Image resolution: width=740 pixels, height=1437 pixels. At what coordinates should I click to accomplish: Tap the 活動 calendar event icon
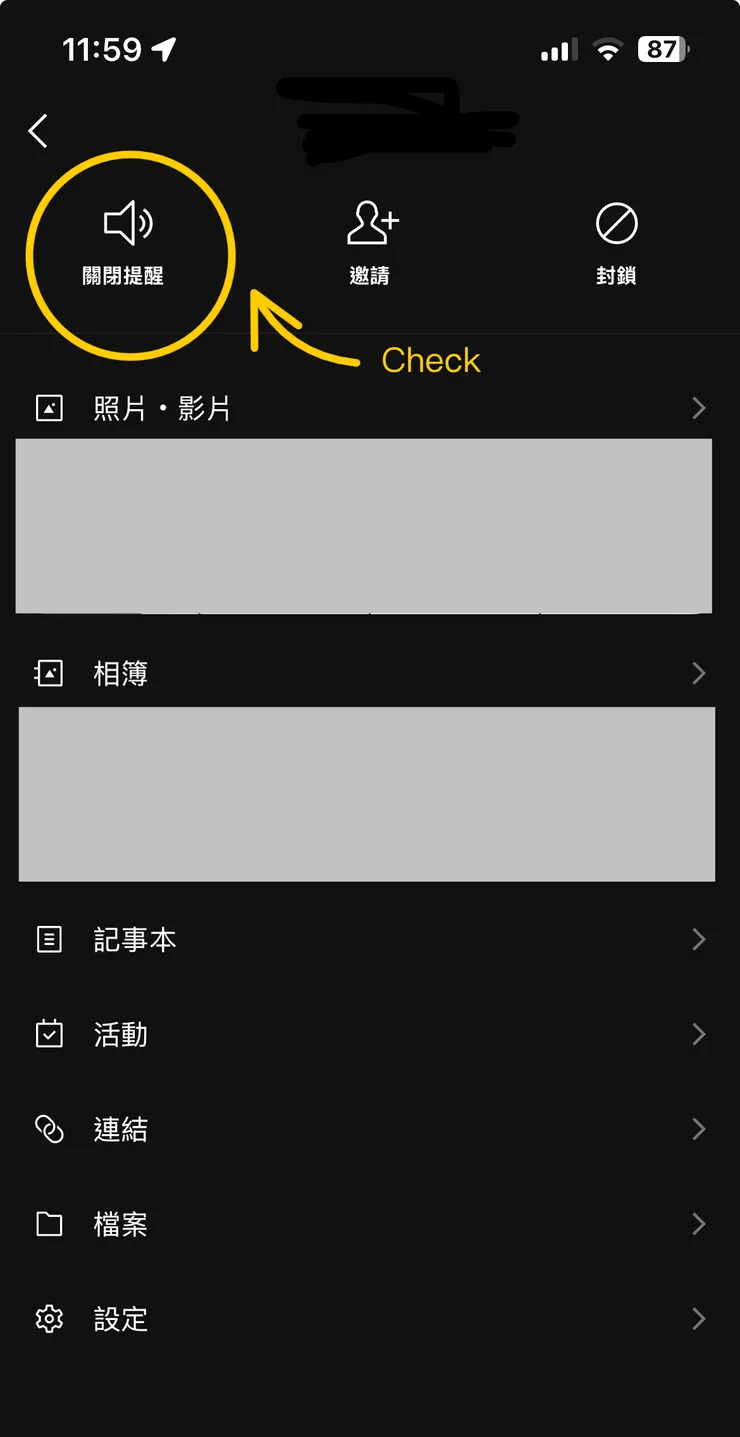[49, 1034]
